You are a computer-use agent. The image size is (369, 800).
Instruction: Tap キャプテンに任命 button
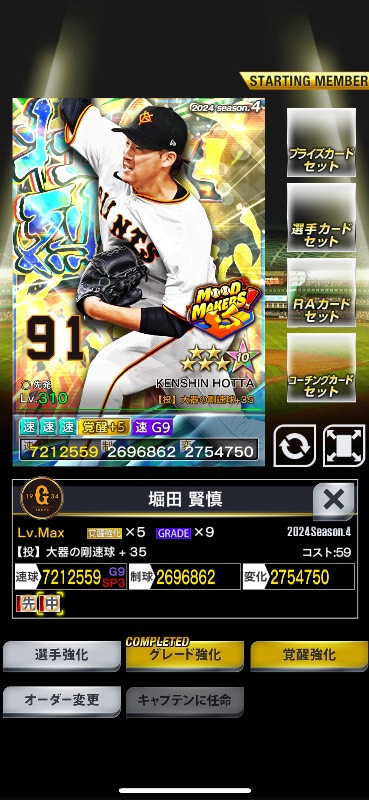click(185, 701)
